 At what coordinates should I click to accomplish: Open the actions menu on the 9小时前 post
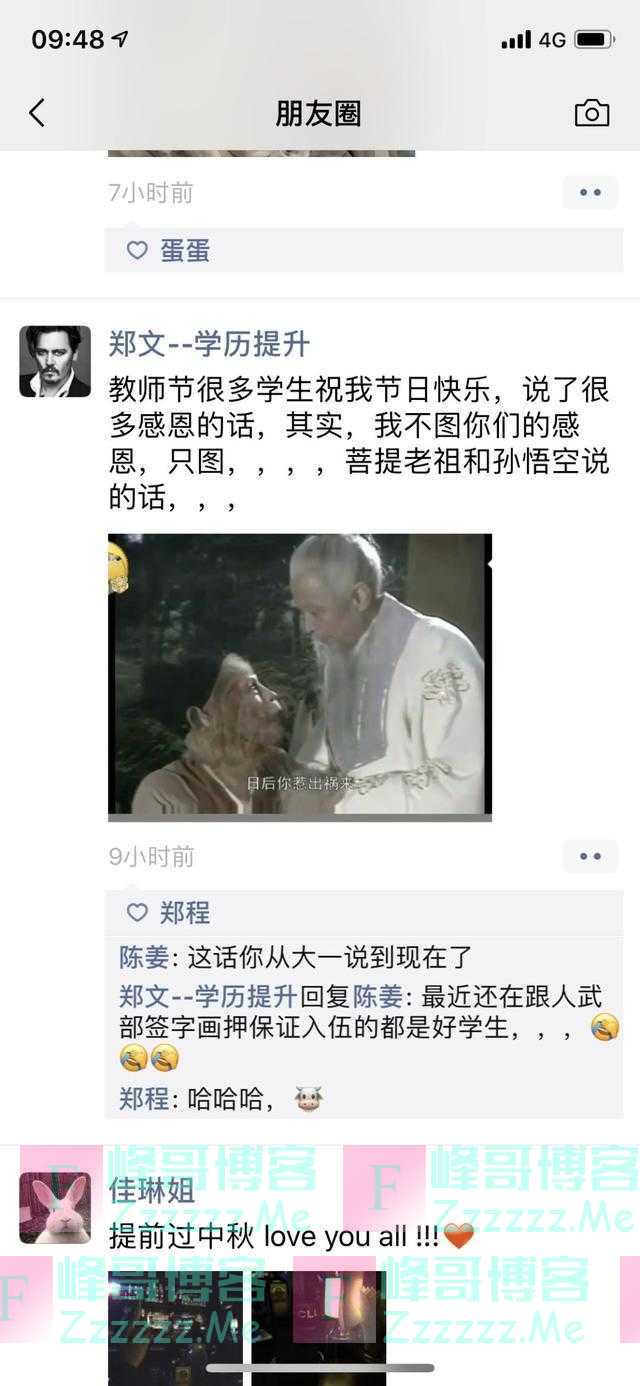[590, 856]
